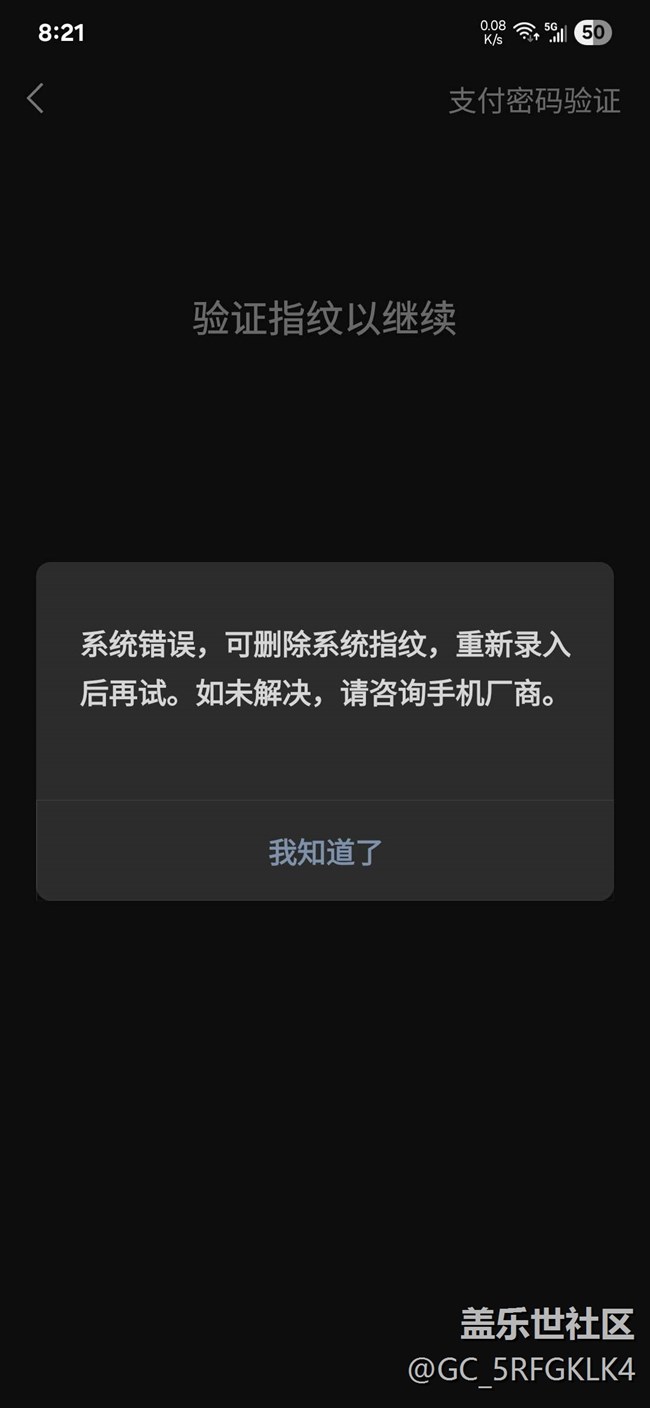Go back using the top-left arrow
The height and width of the screenshot is (1408, 650).
[x=36, y=99]
